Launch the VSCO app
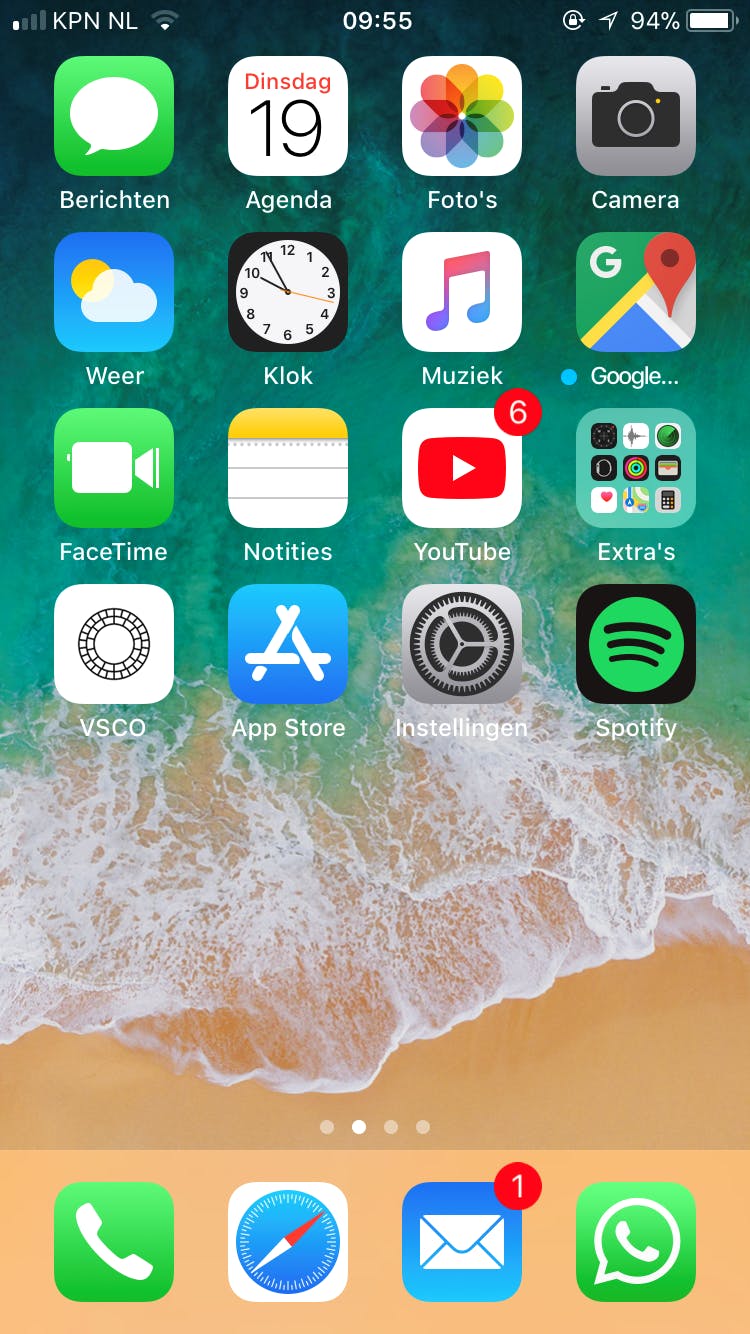Screen dimensions: 750x1334 (114, 644)
